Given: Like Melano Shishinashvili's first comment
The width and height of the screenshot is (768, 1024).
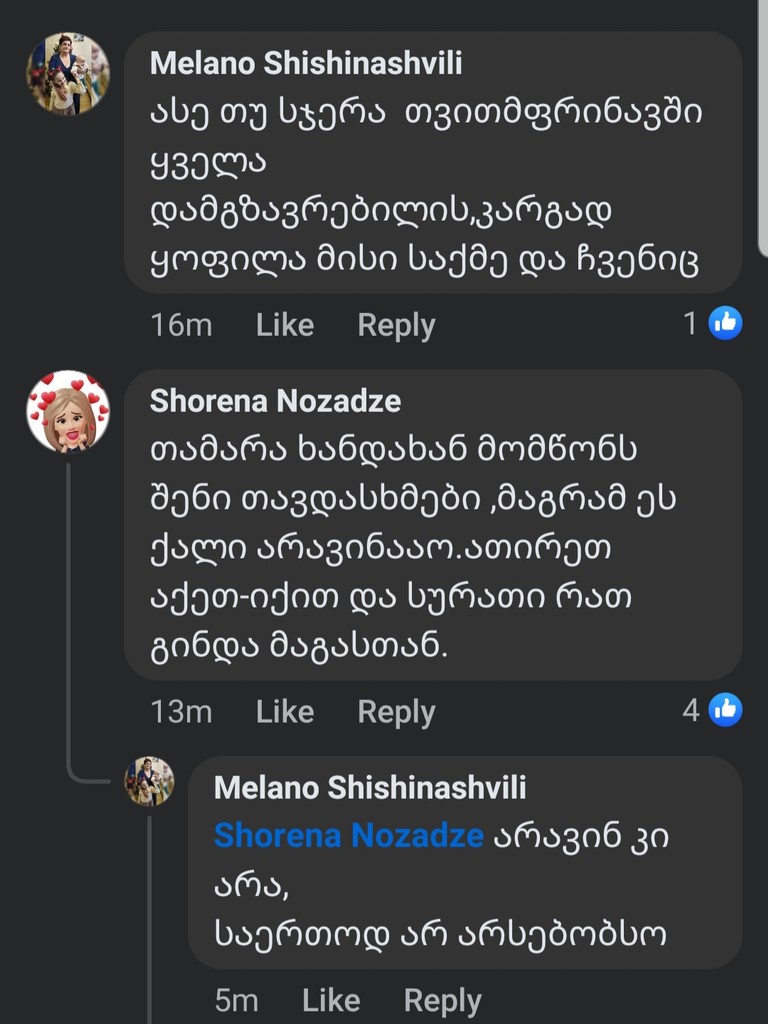Looking at the screenshot, I should 285,324.
